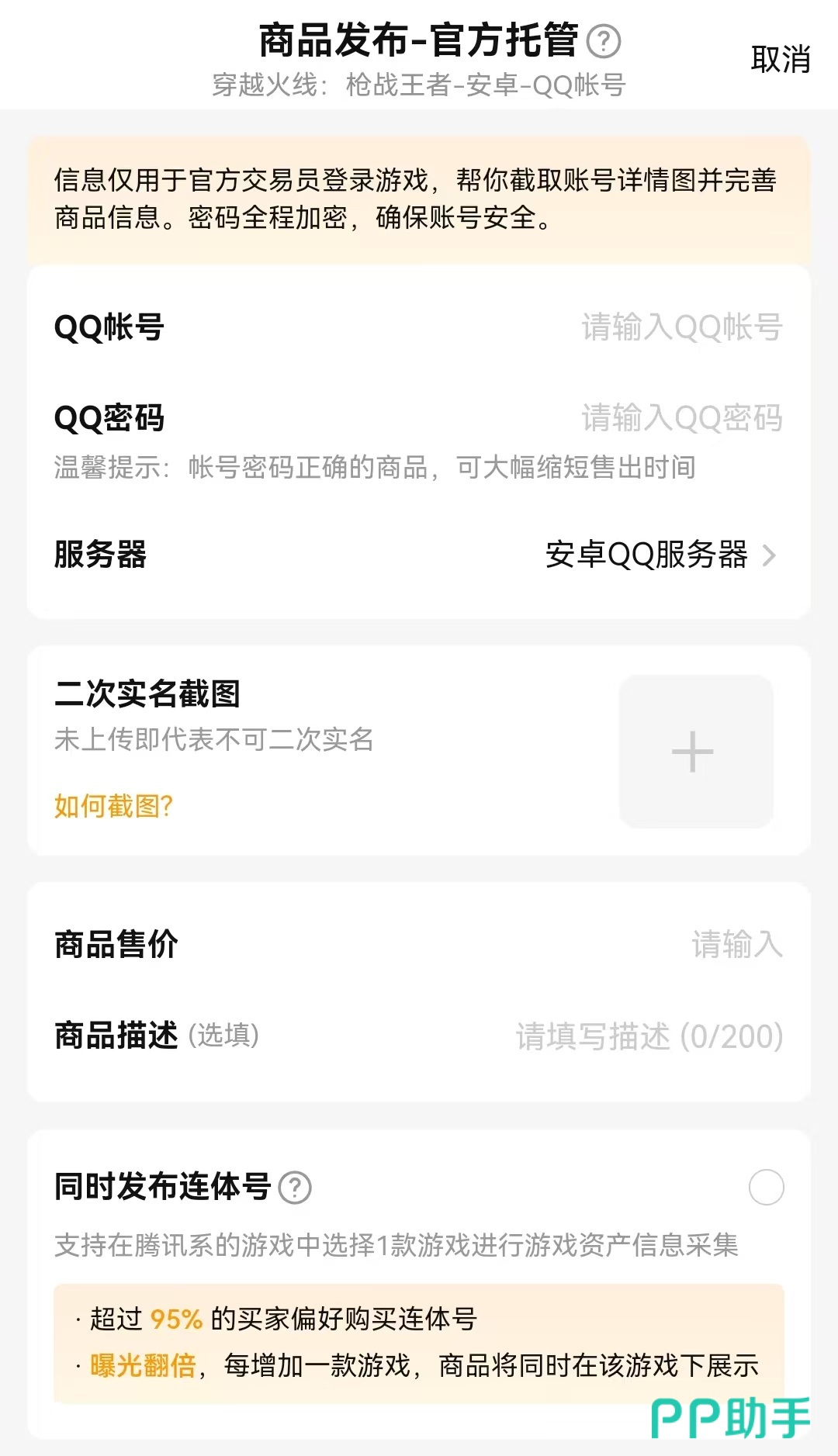This screenshot has height=1456, width=838.
Task: Open the 服务器 selector row
Action: (x=660, y=555)
